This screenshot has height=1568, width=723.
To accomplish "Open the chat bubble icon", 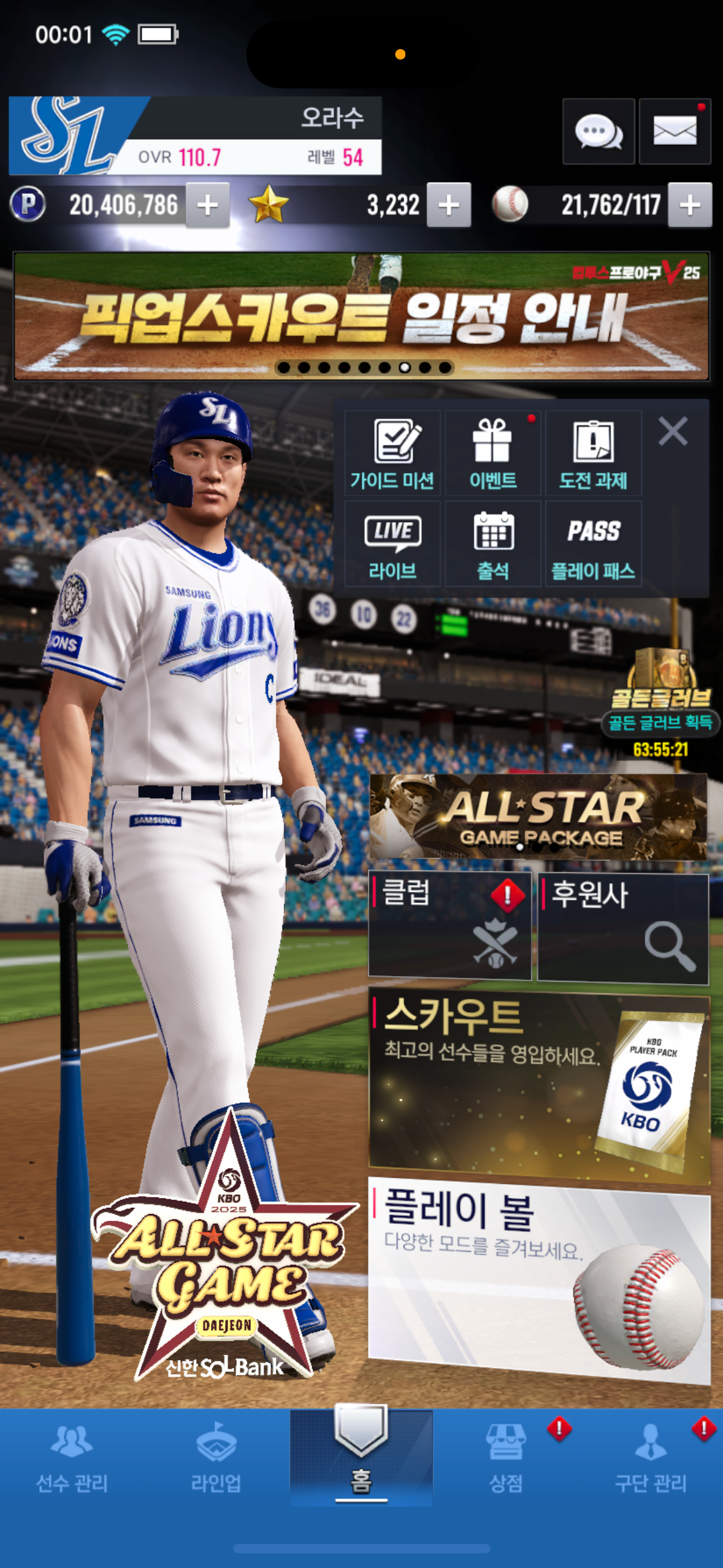I will click(598, 131).
